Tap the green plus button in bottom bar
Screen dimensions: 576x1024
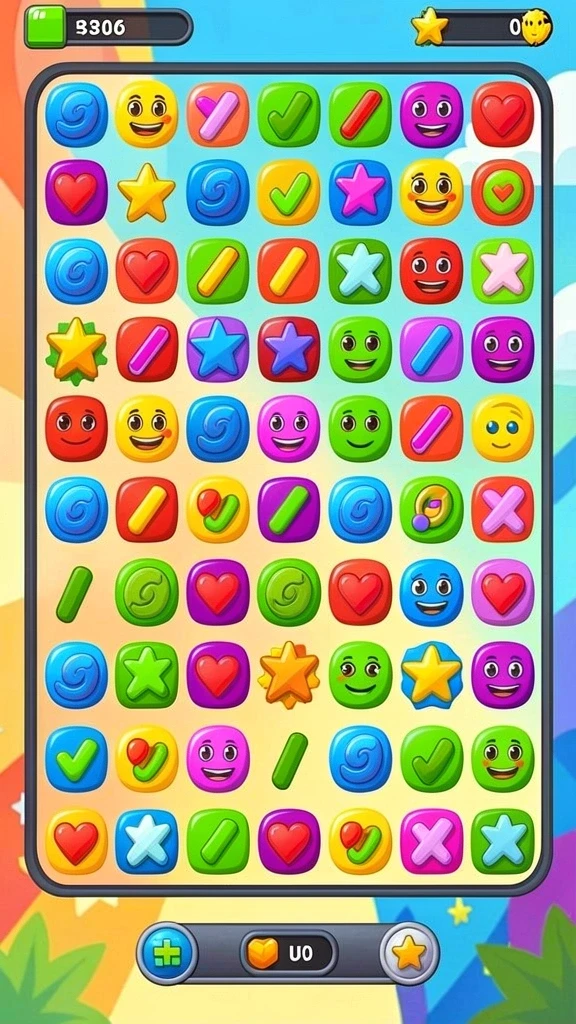coord(167,953)
